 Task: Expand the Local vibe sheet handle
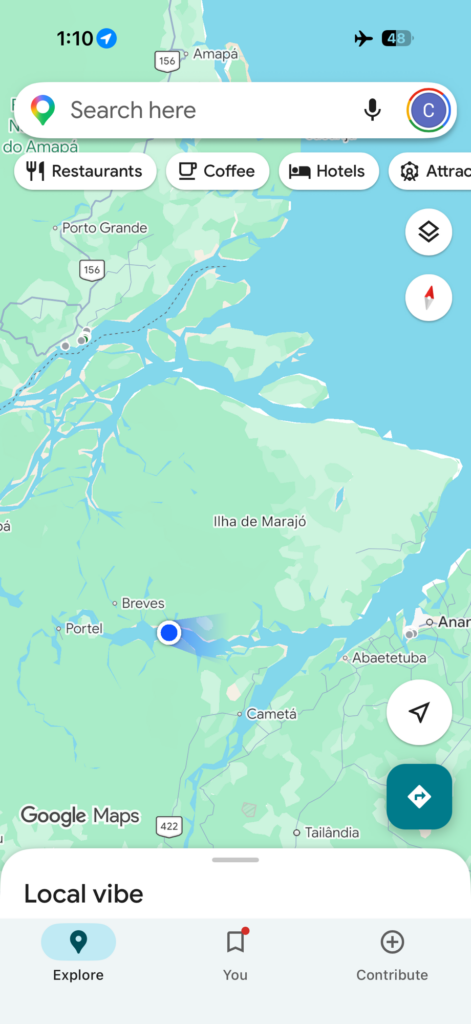(x=235, y=859)
